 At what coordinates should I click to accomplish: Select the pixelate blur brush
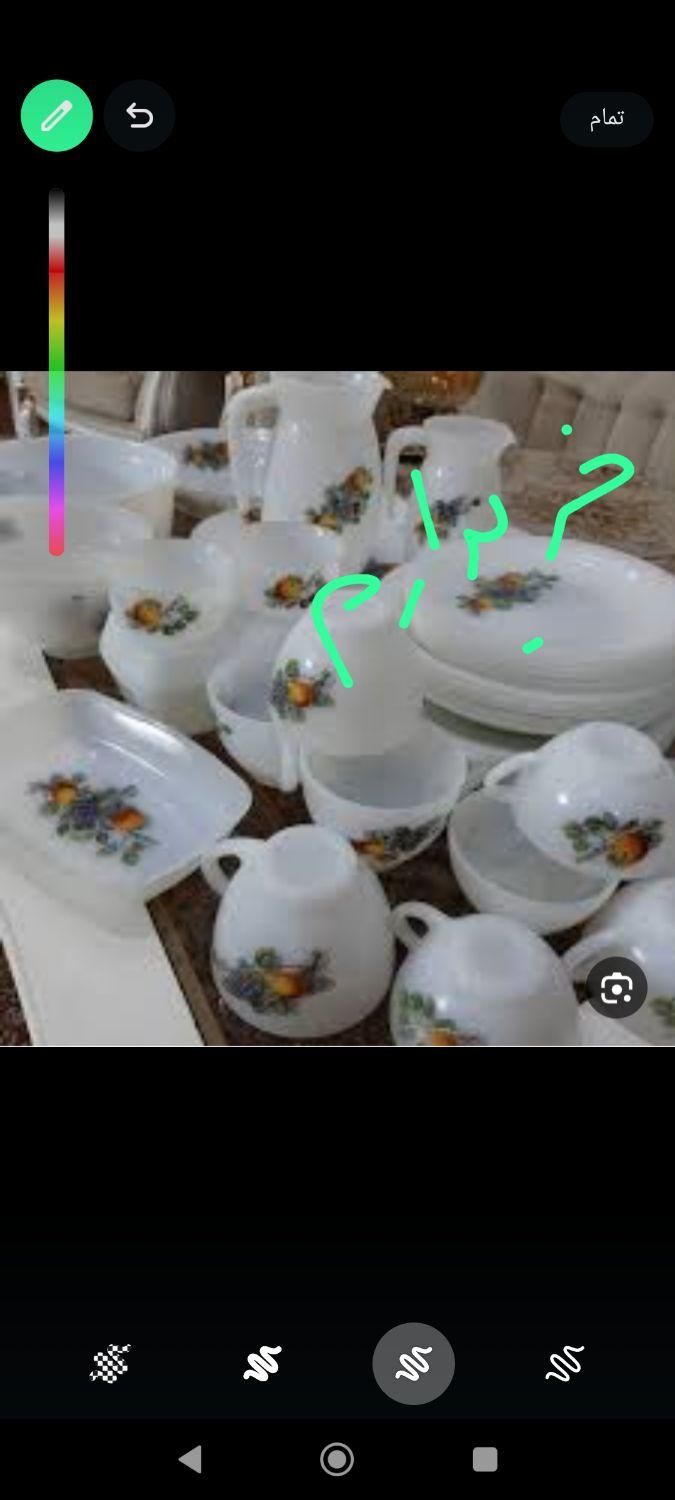[110, 1363]
